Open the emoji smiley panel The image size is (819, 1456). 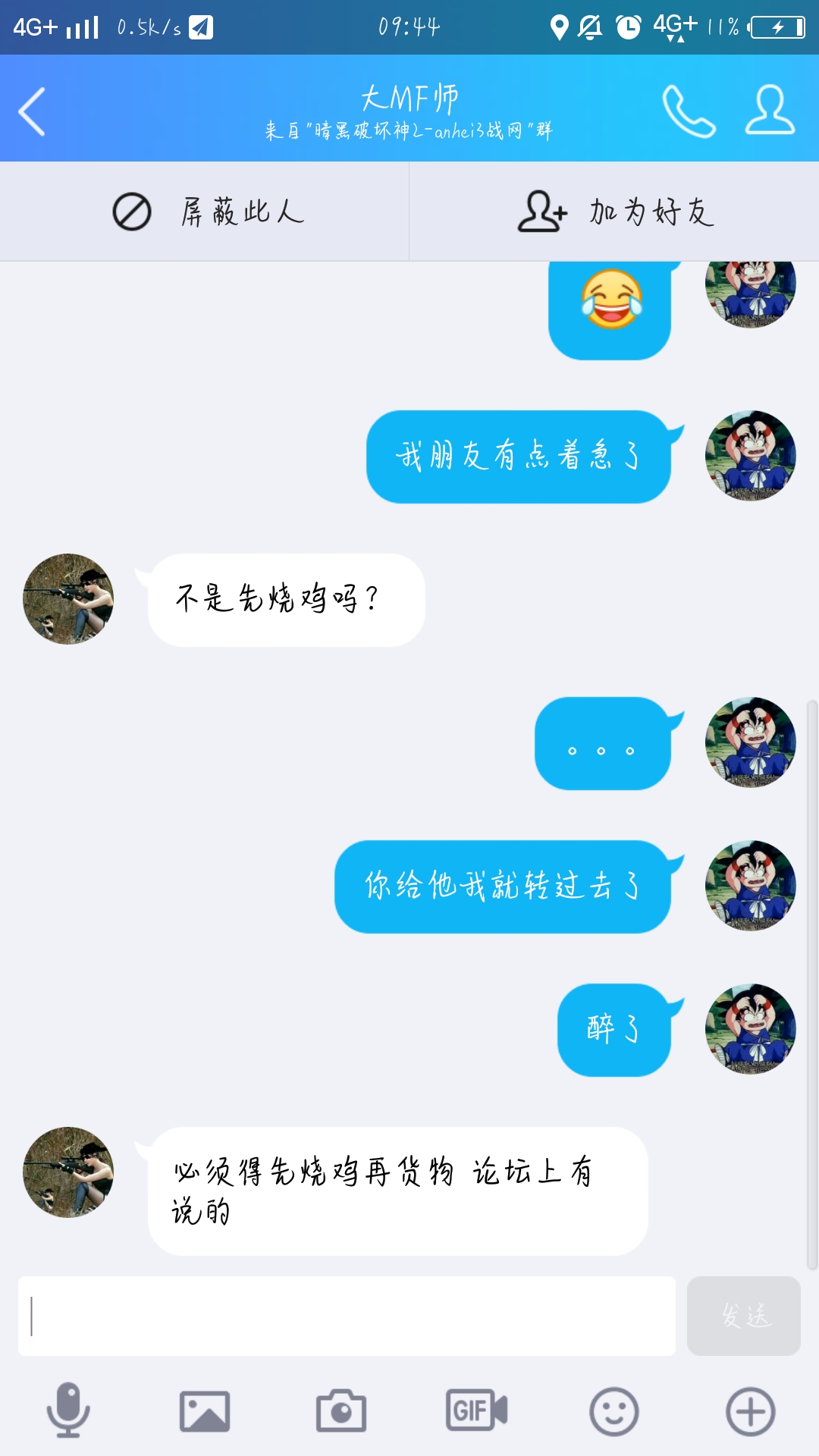[613, 1411]
